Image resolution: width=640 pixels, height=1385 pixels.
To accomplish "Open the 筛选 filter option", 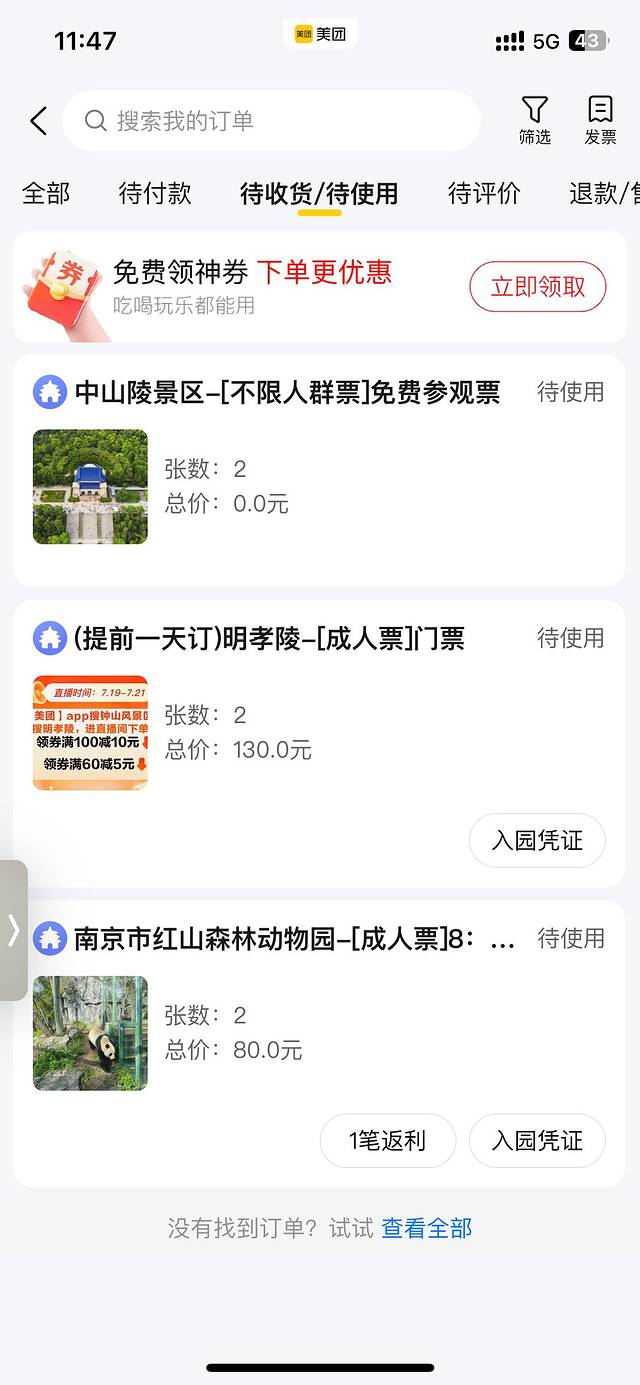I will pos(535,121).
